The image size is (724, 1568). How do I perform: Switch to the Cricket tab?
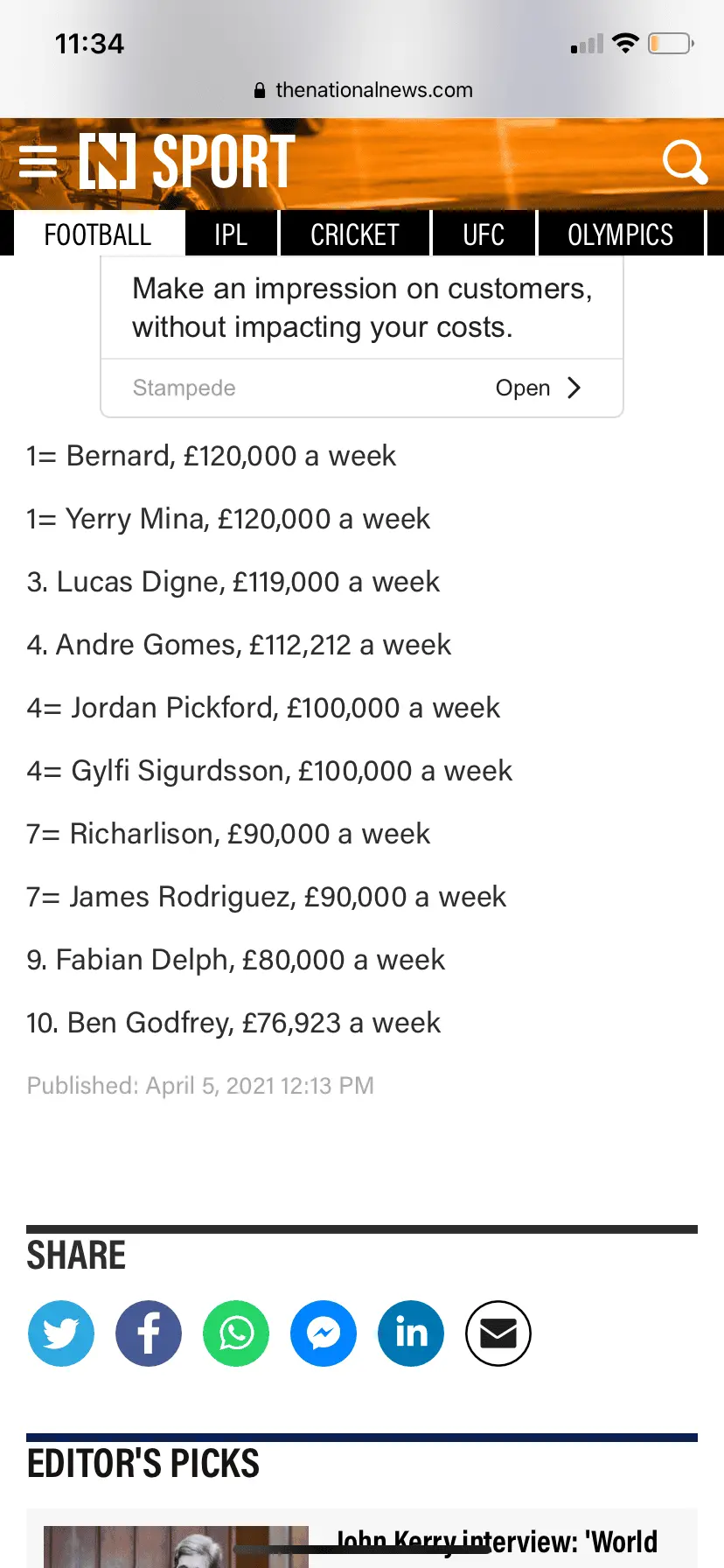click(354, 234)
